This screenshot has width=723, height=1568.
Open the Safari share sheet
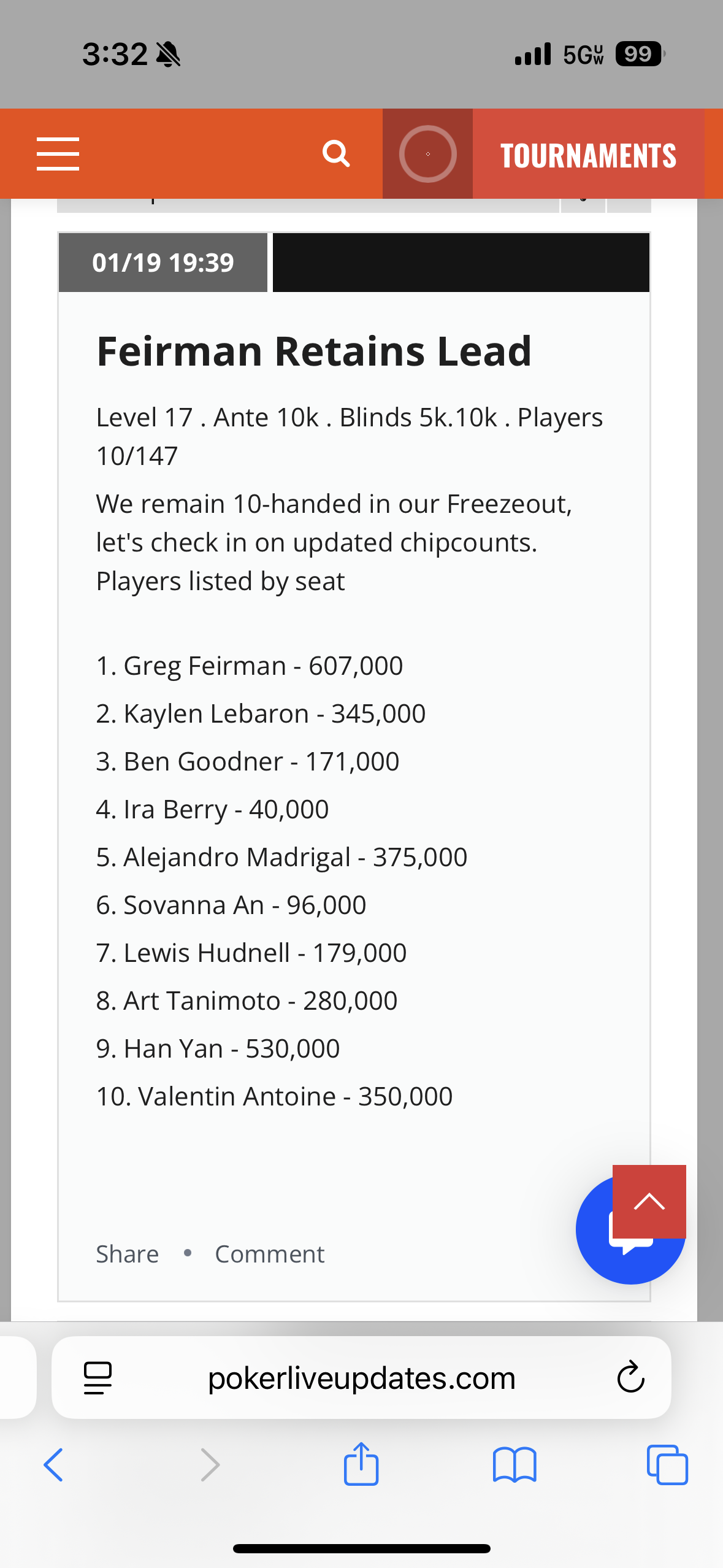pos(361,1464)
